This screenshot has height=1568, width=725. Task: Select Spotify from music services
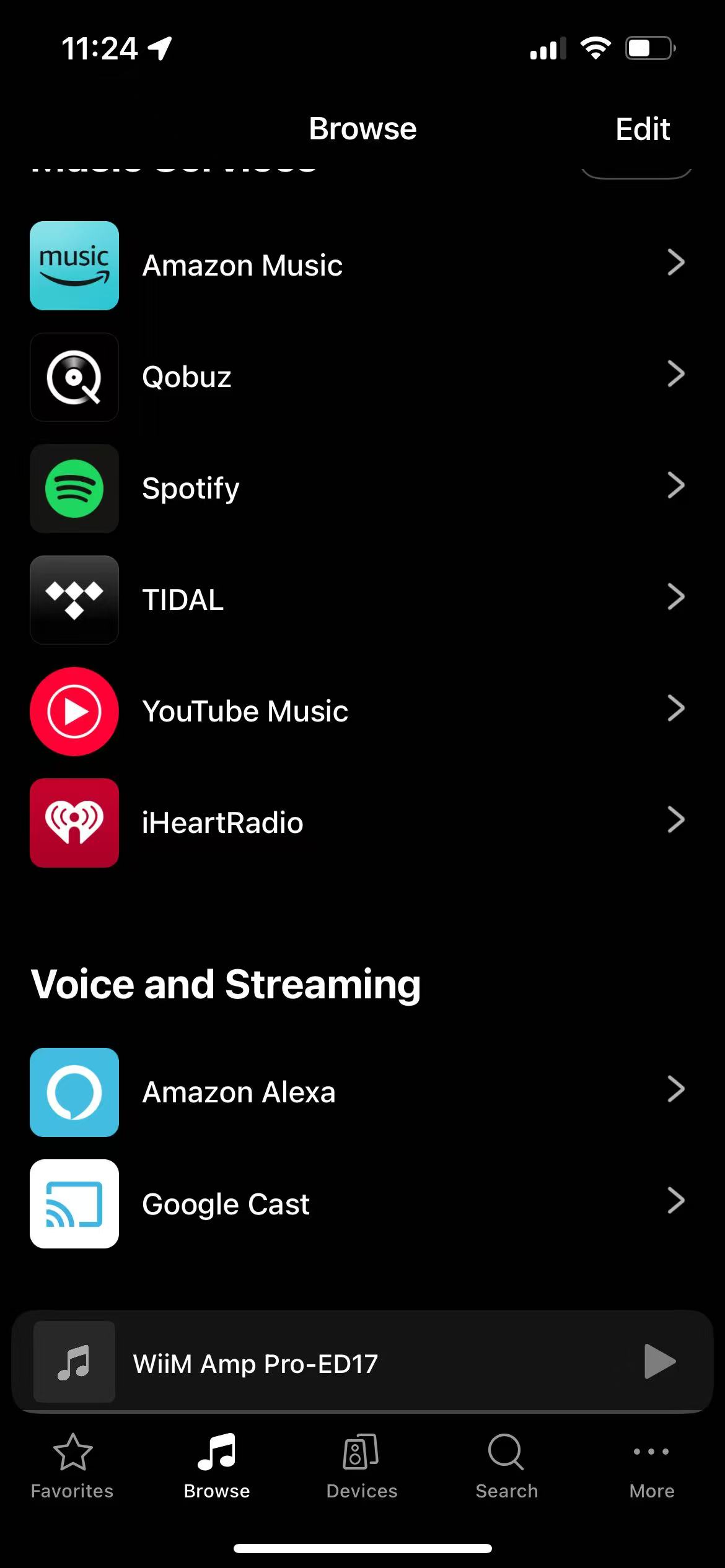[362, 489]
